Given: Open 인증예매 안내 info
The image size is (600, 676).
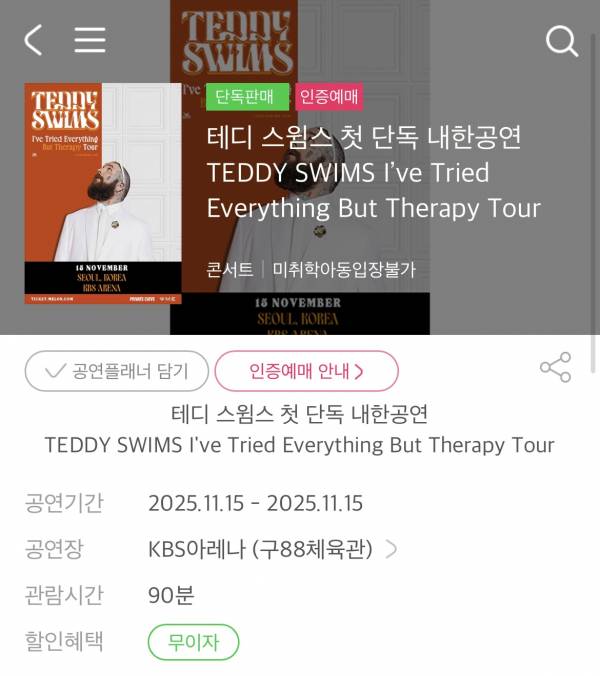Looking at the screenshot, I should 306,372.
